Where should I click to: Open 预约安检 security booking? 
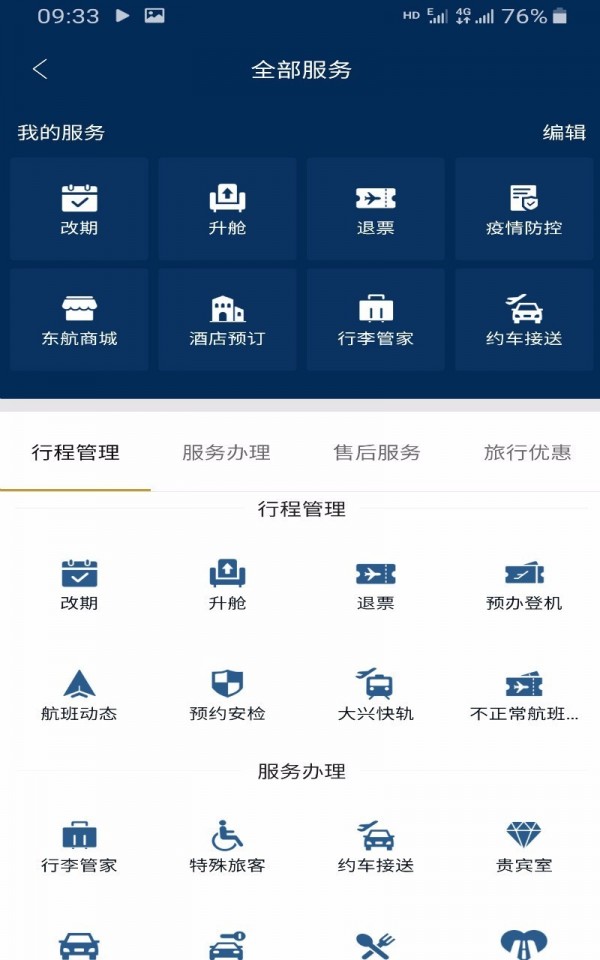coord(227,696)
